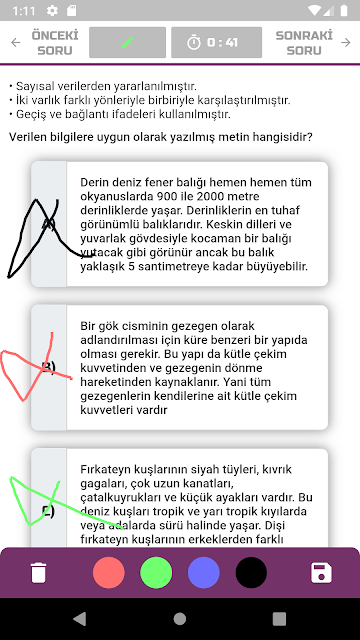Select answer A about derin deniz fener balığı
The height and width of the screenshot is (640, 360).
point(180,224)
